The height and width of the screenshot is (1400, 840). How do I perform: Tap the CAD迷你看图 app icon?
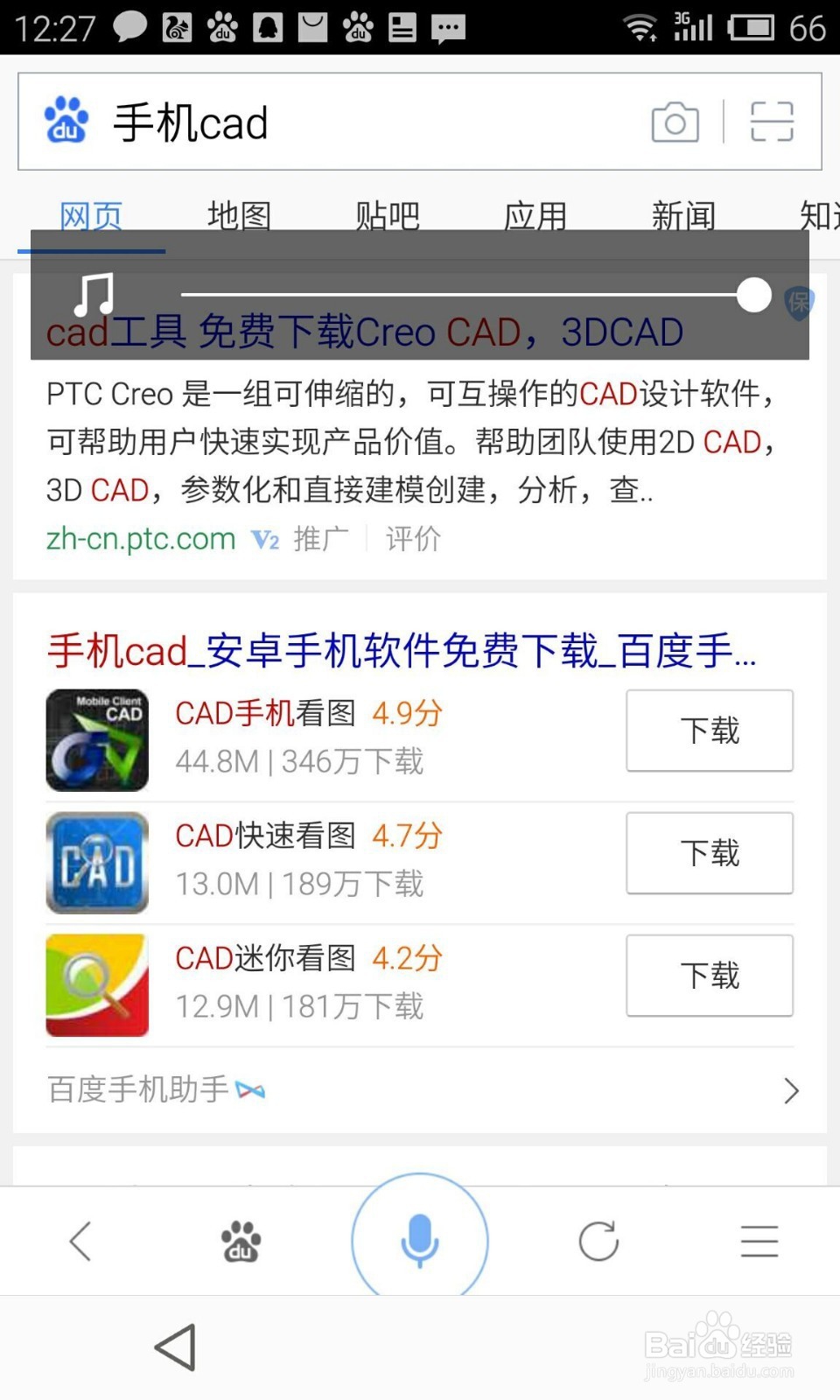coord(96,984)
